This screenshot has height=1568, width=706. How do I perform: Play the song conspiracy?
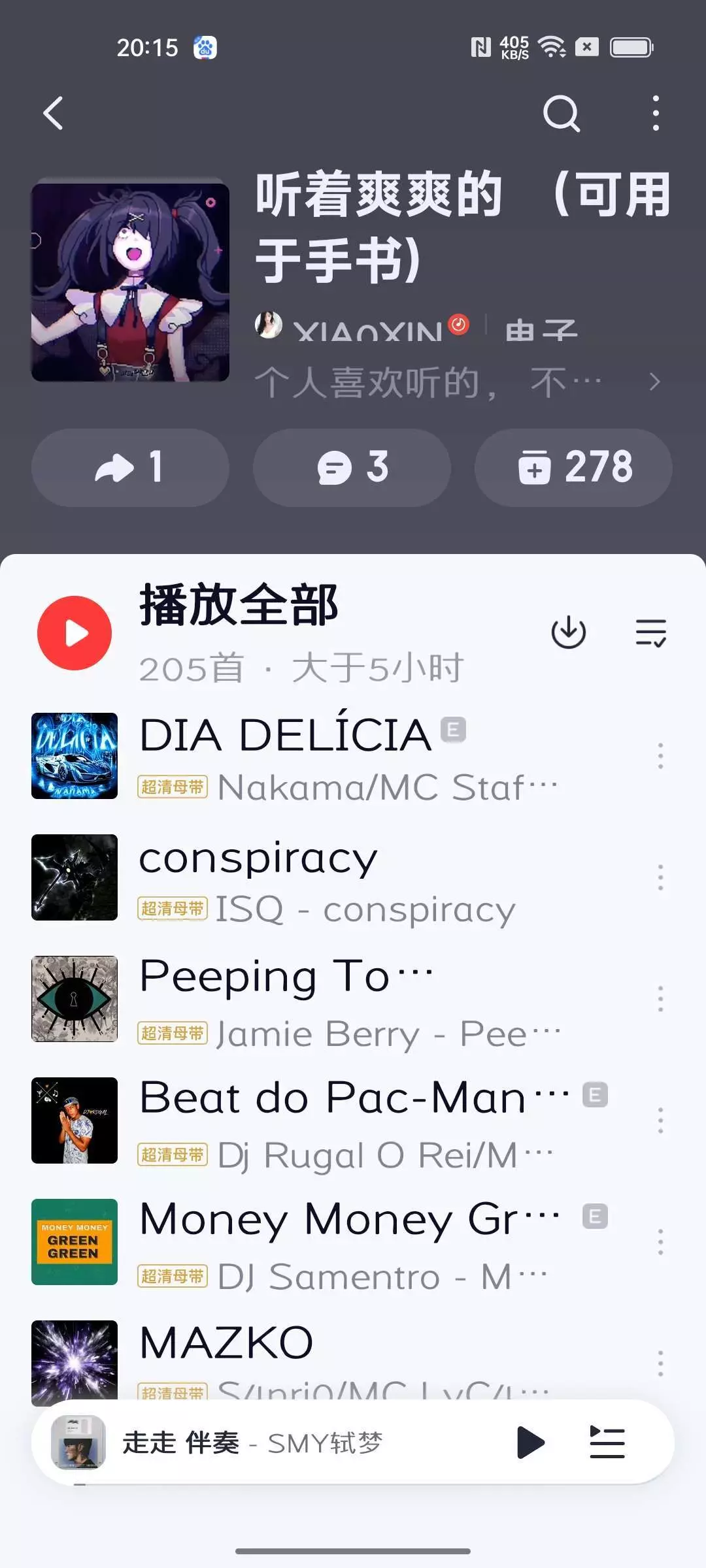pos(327,877)
